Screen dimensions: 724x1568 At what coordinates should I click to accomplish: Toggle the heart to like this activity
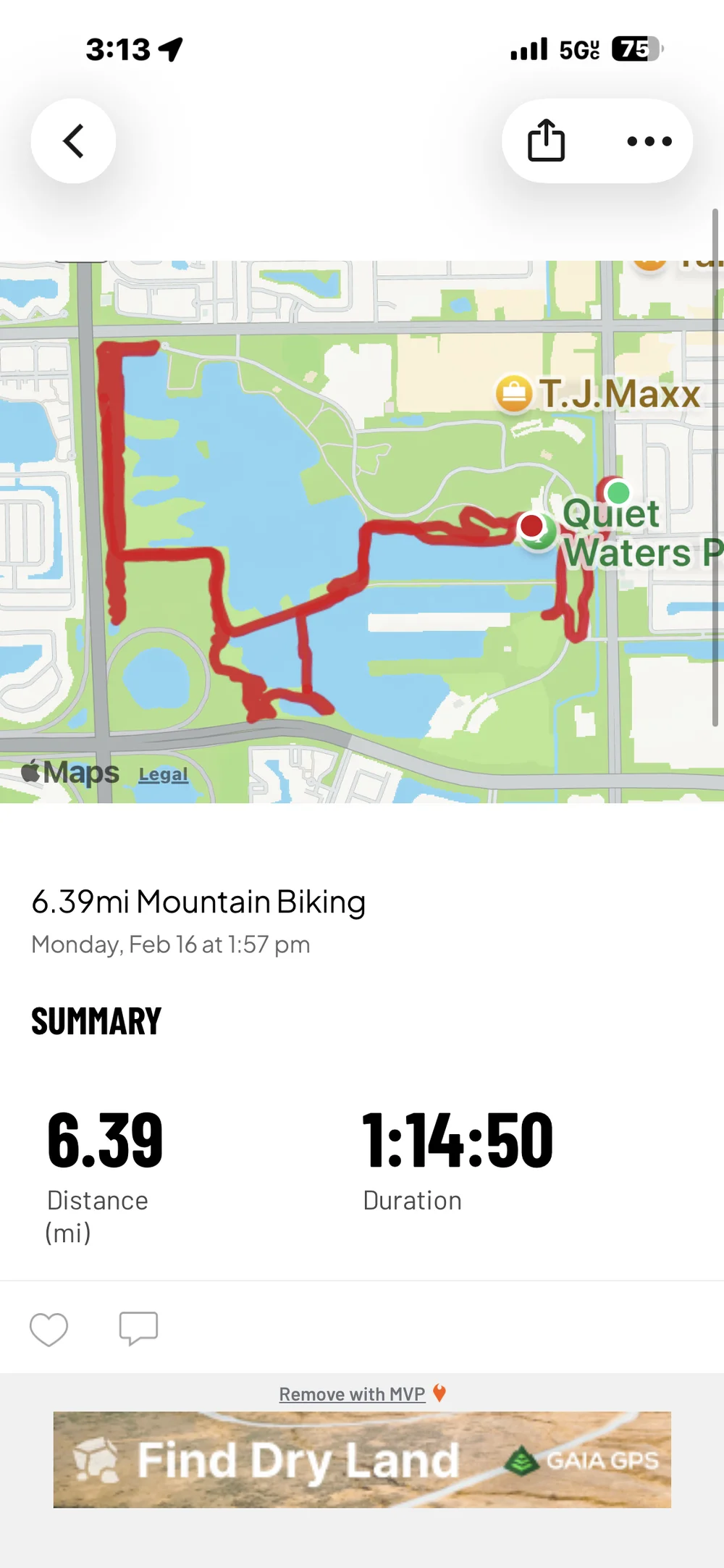[x=49, y=1328]
